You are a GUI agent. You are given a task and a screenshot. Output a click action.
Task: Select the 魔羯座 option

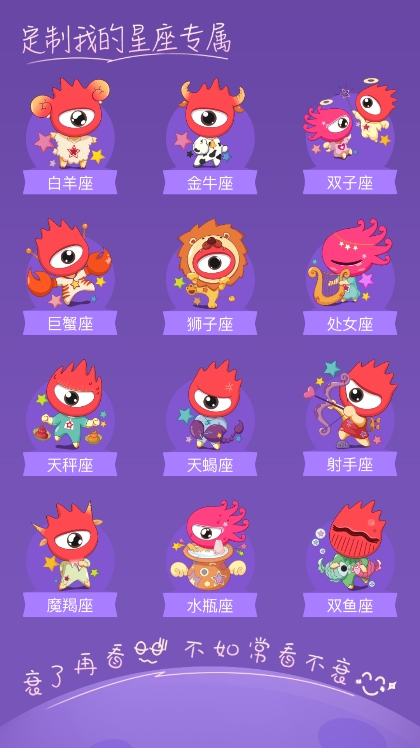[70, 558]
